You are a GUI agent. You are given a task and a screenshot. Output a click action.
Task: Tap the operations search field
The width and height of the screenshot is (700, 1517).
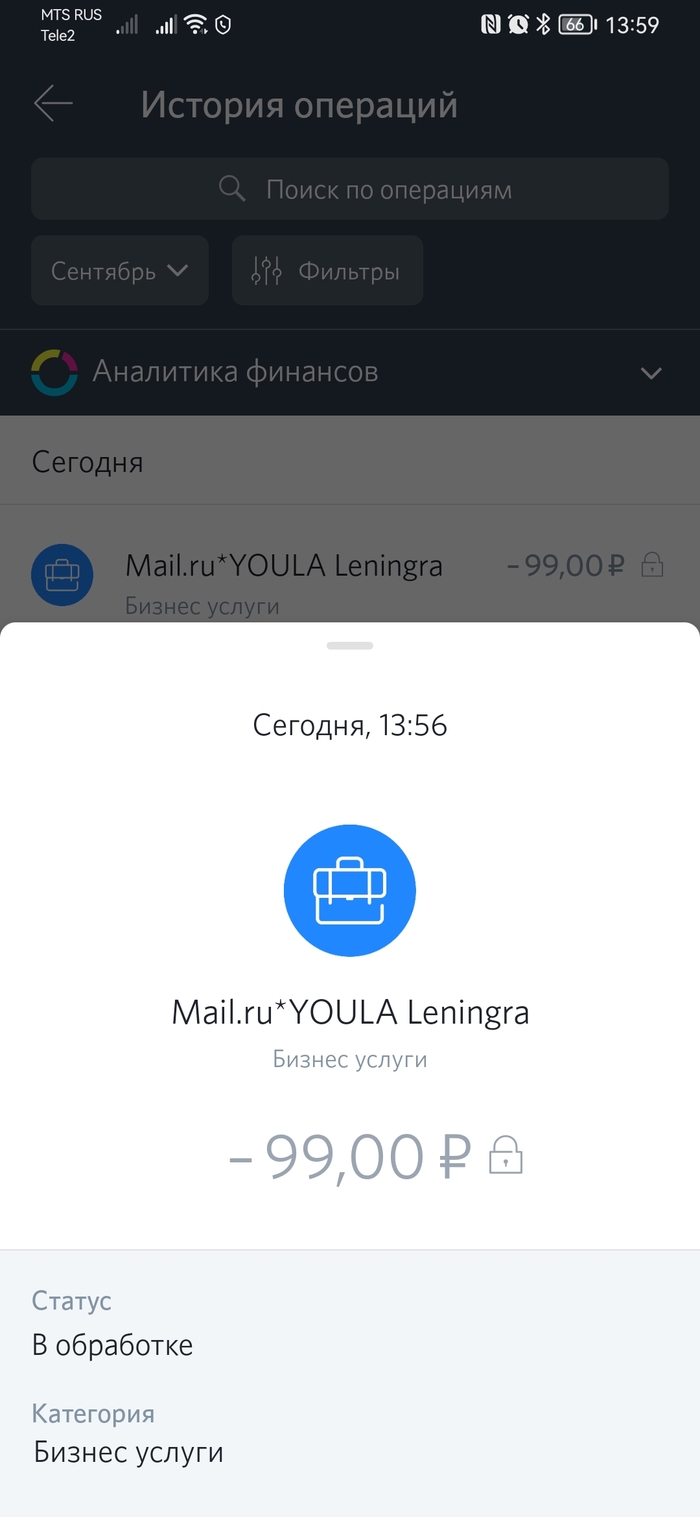coord(350,189)
